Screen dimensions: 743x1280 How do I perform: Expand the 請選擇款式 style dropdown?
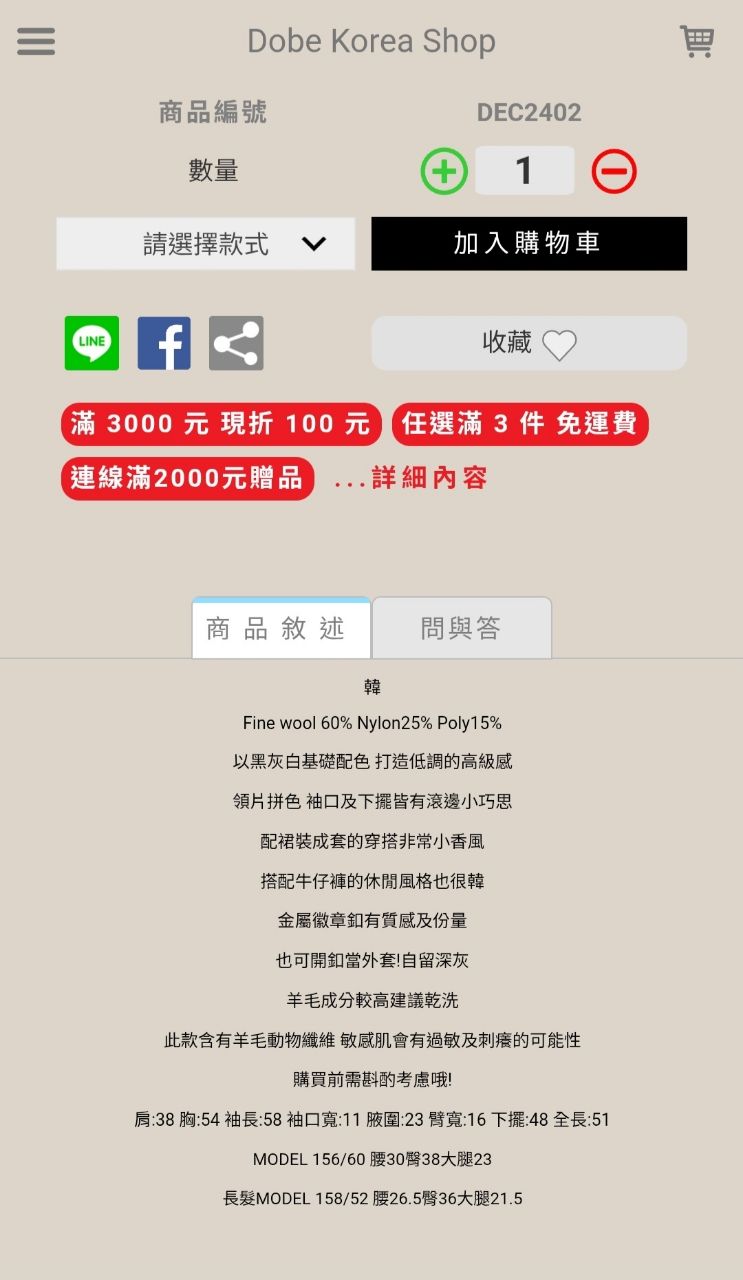[x=206, y=244]
